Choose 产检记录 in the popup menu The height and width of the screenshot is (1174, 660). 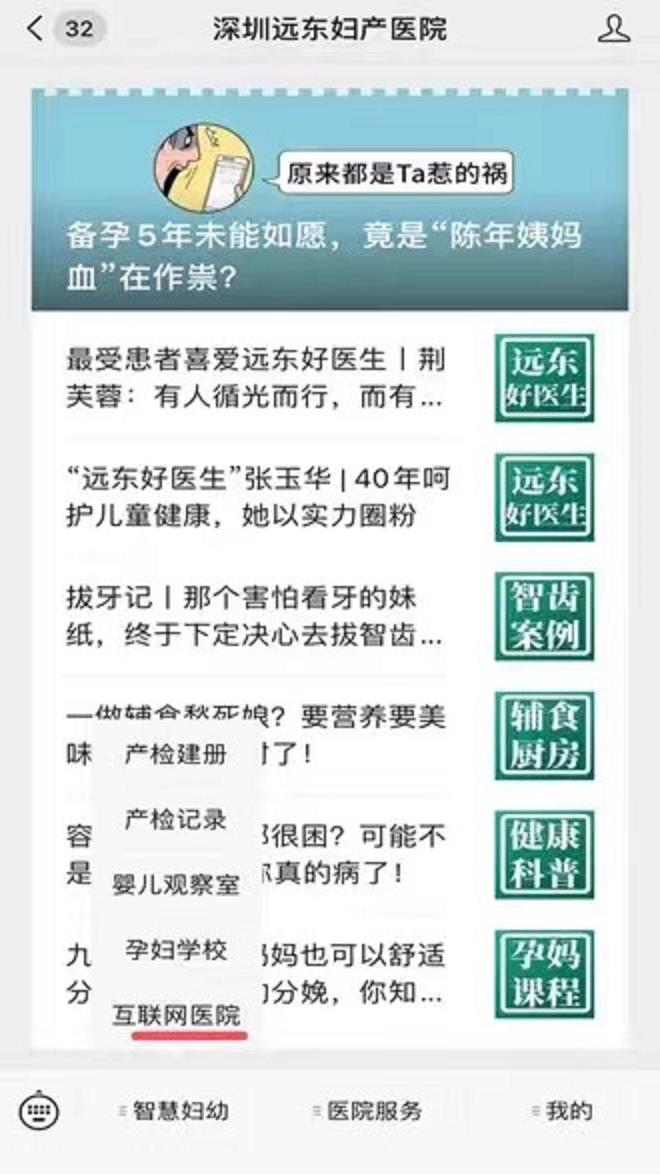(x=176, y=820)
